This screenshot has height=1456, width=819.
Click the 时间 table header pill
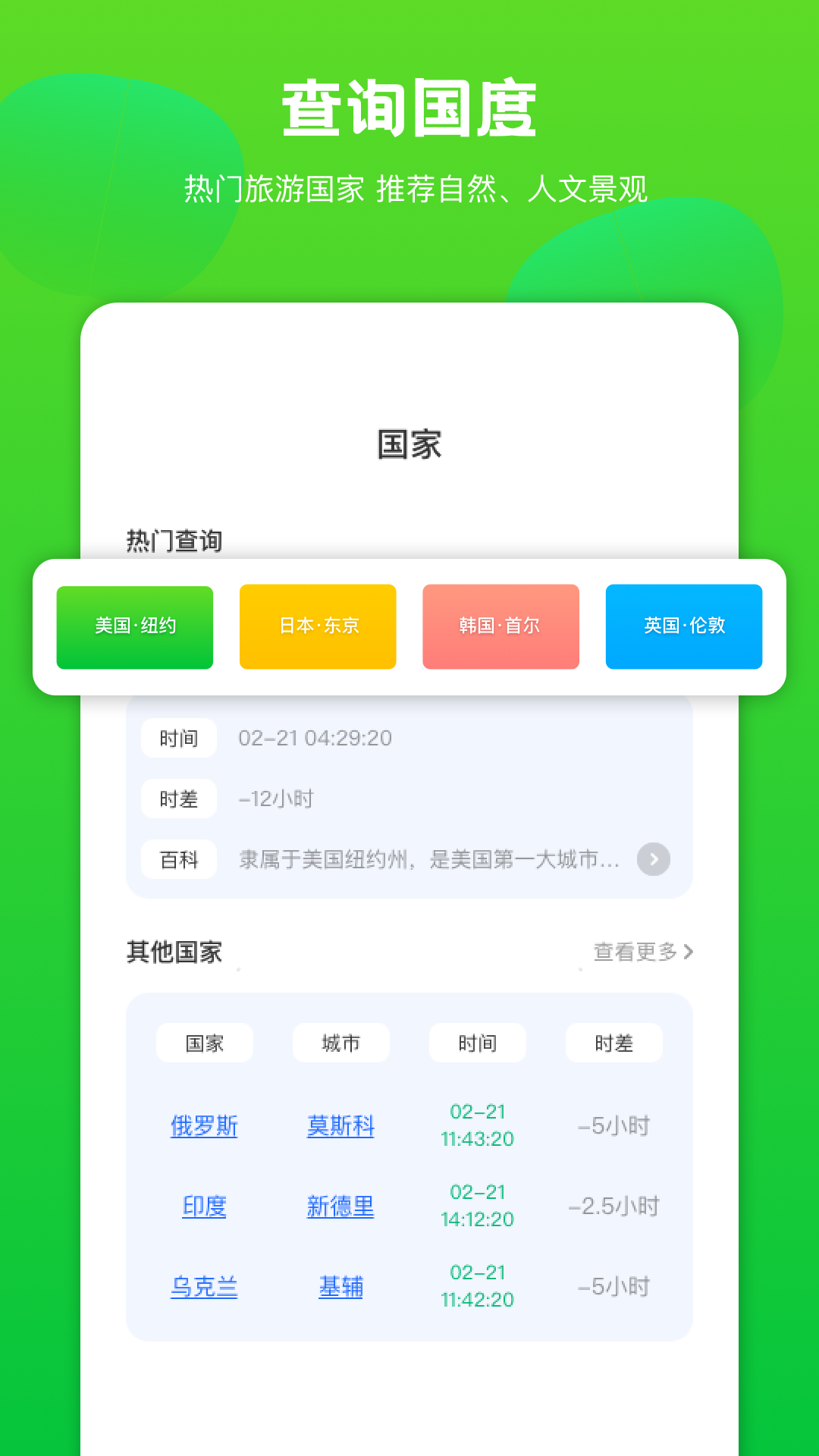click(477, 1043)
